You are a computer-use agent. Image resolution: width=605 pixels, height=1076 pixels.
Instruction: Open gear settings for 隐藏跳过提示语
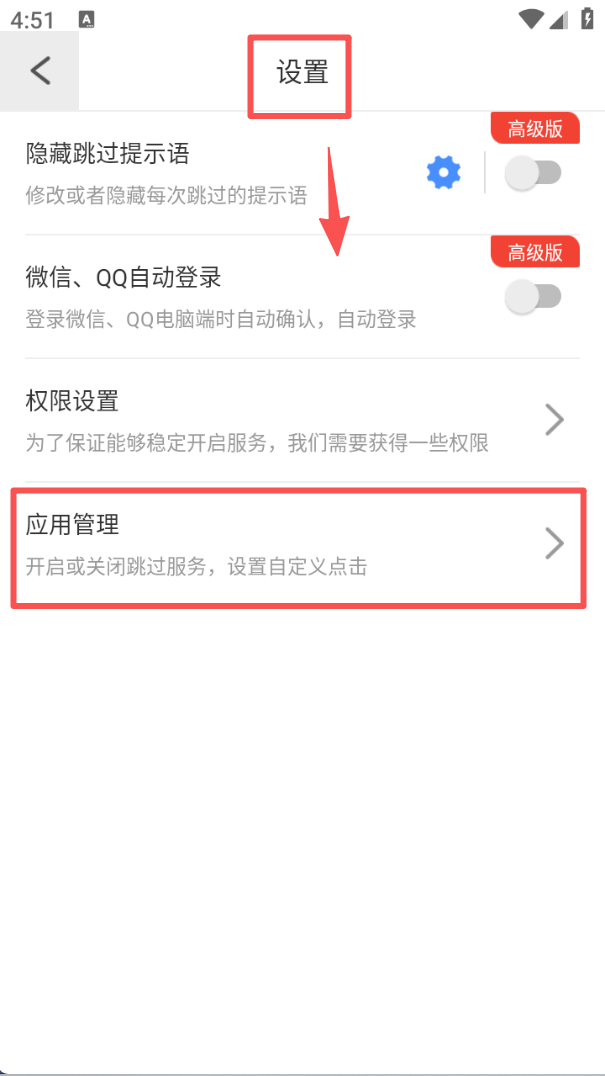pyautogui.click(x=443, y=173)
